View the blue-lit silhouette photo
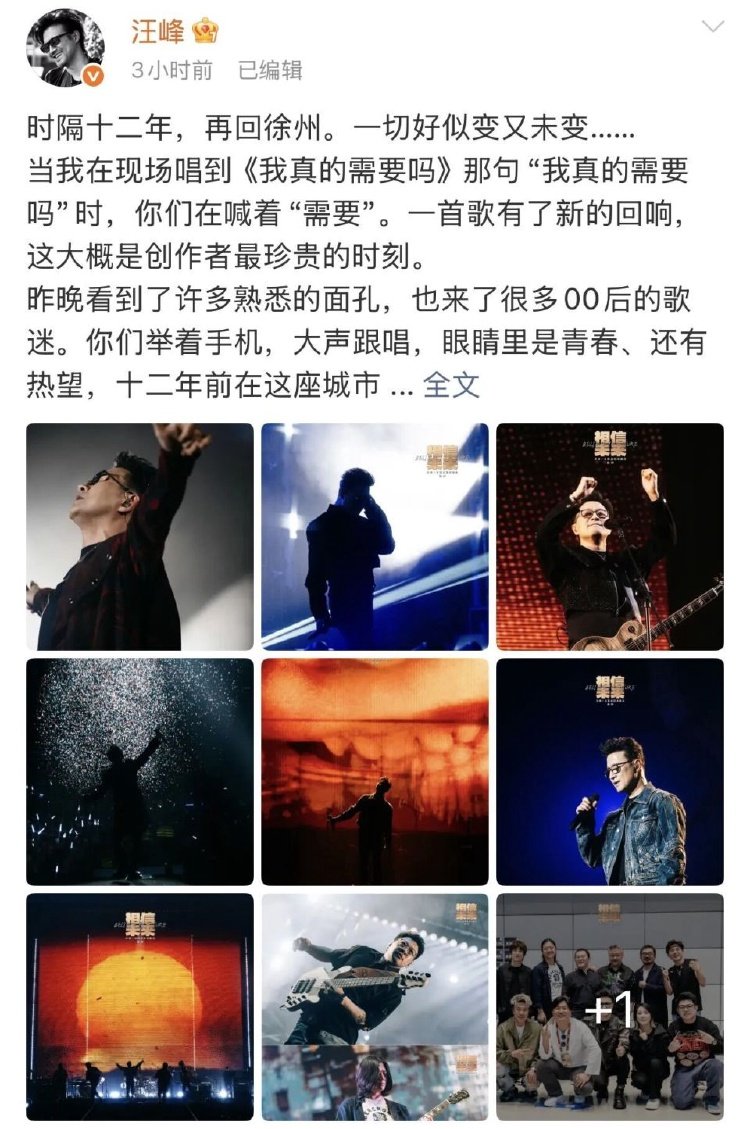Viewport: 750px width, 1129px height. [375, 536]
